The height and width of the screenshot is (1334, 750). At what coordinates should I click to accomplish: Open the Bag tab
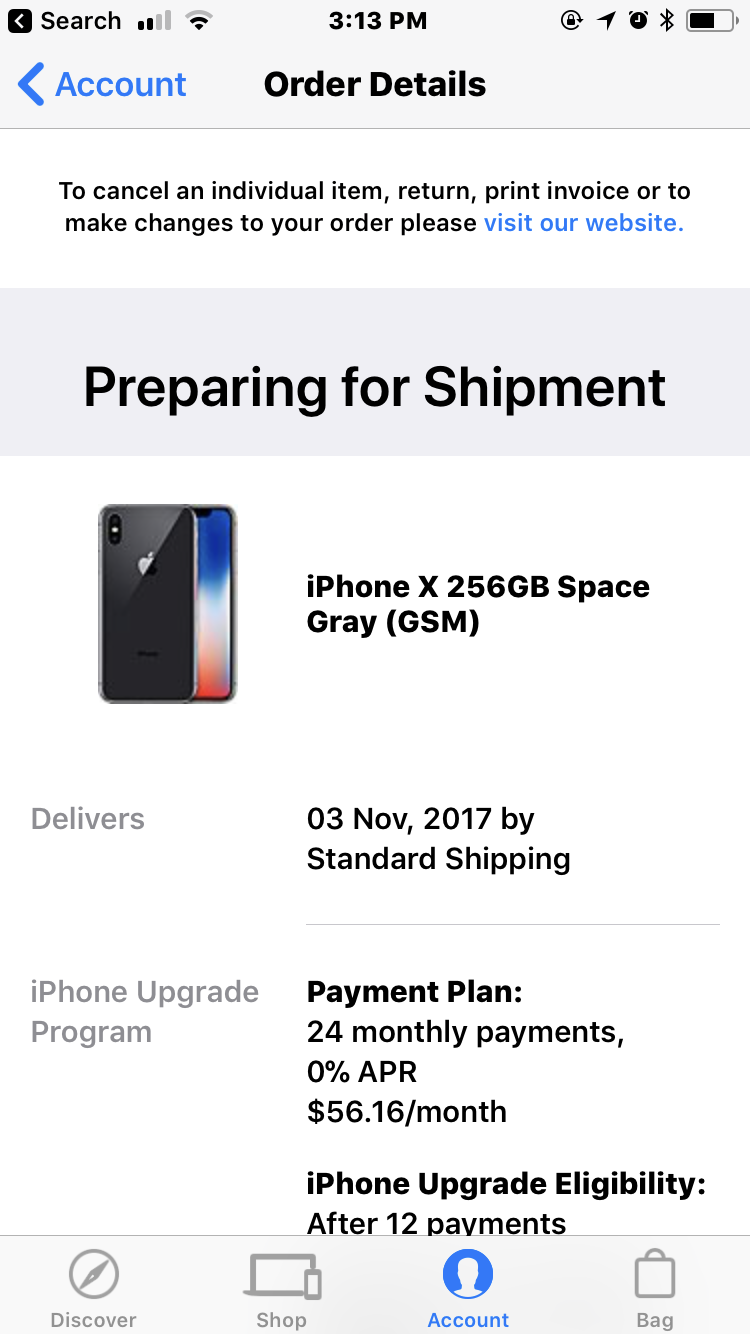655,1289
